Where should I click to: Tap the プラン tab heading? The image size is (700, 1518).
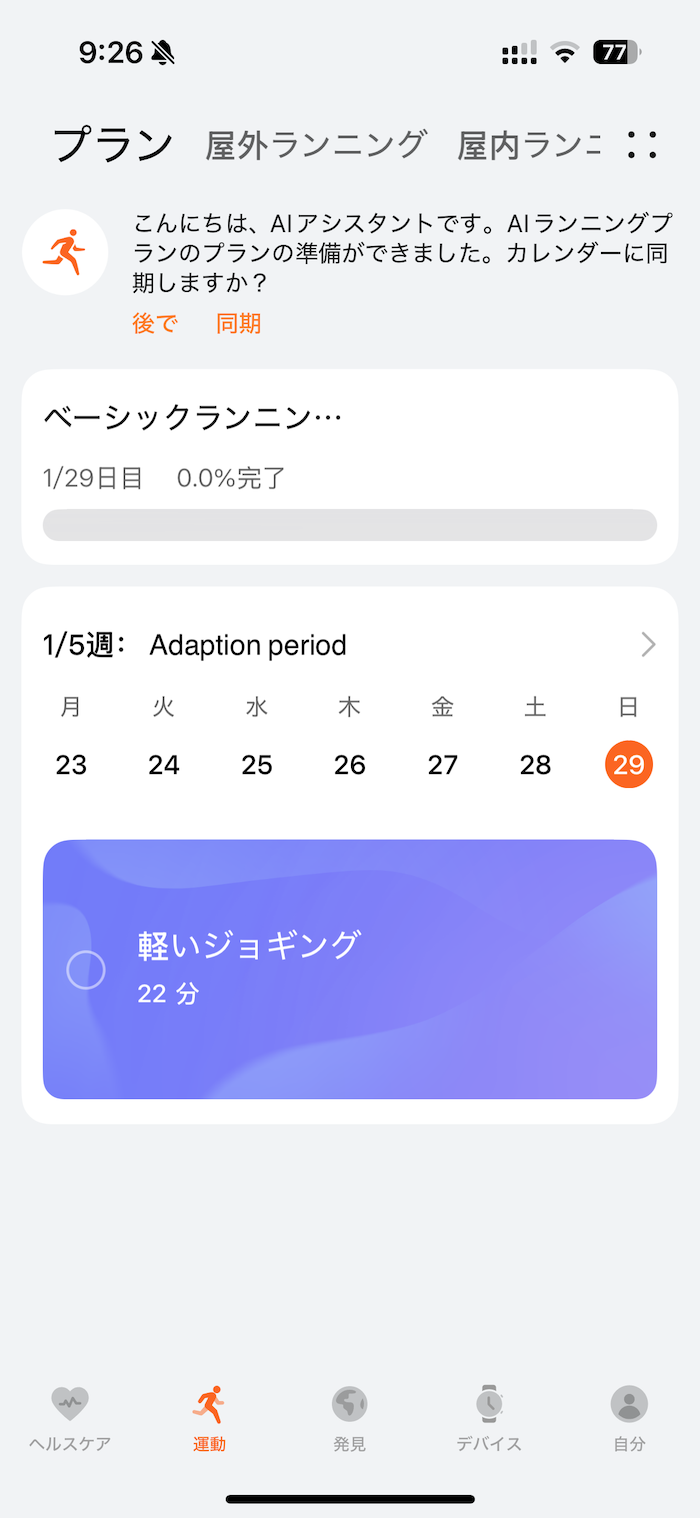click(x=113, y=145)
